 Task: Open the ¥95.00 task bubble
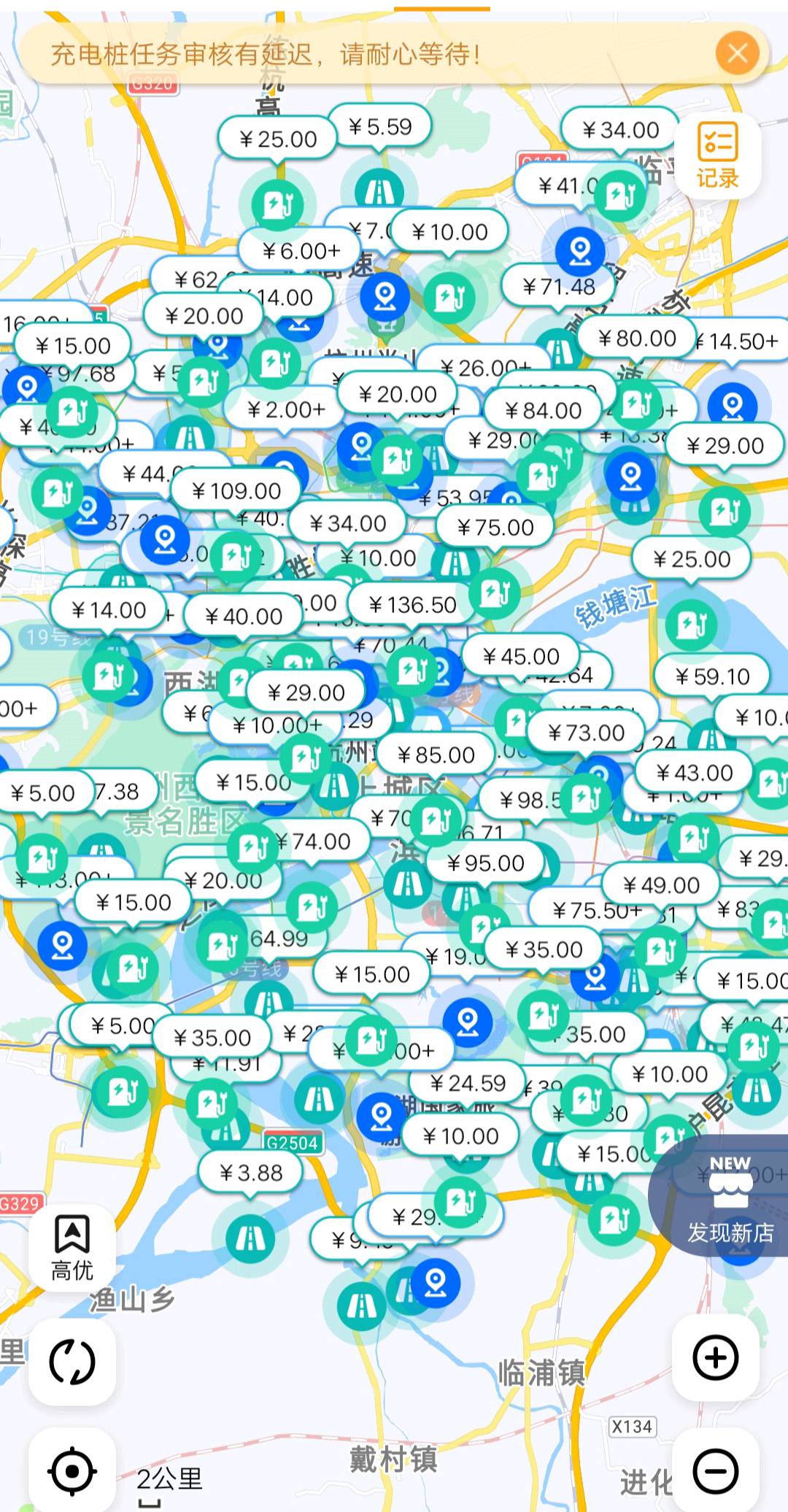(485, 863)
